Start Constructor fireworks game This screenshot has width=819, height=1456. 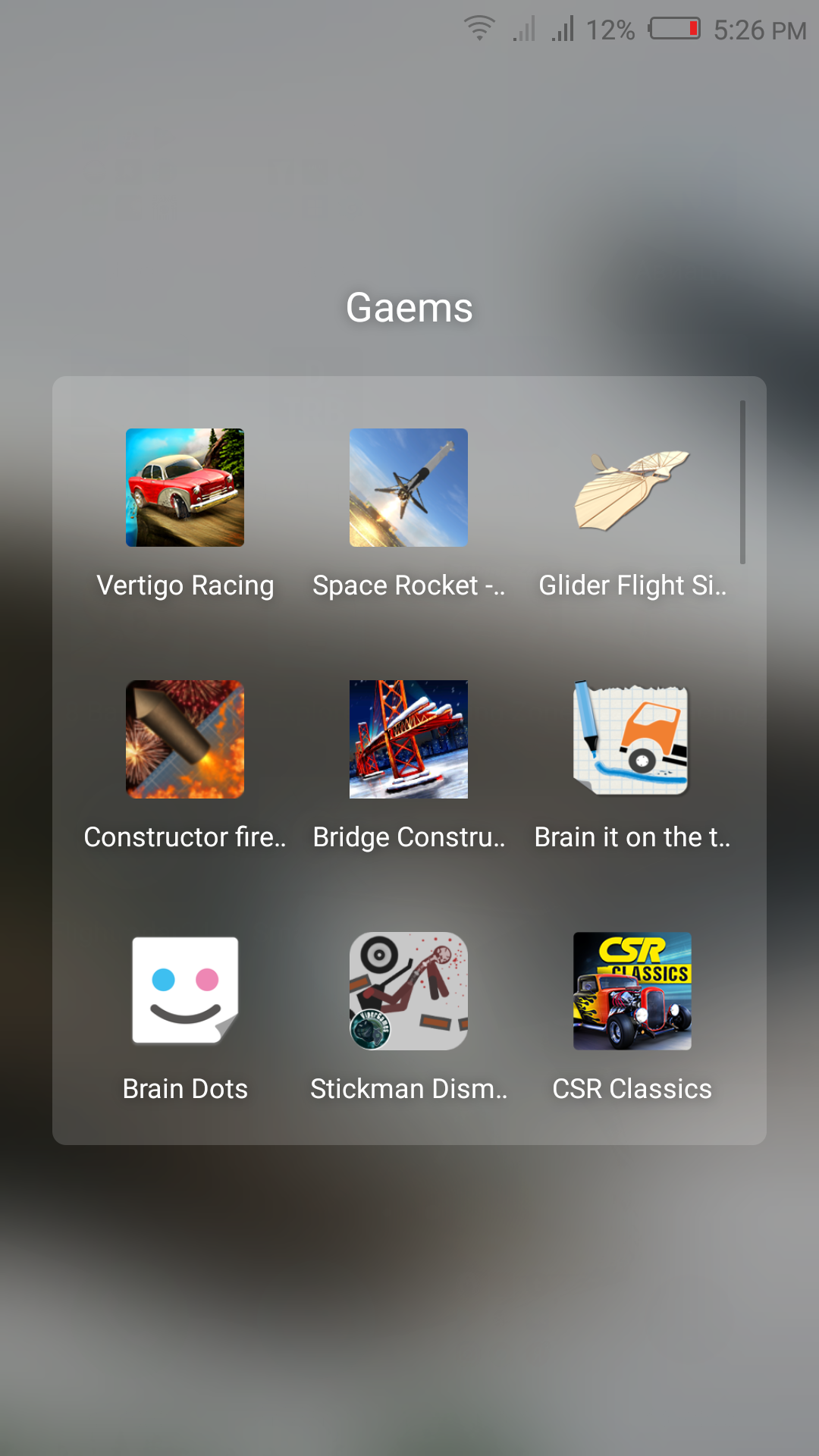tap(185, 739)
